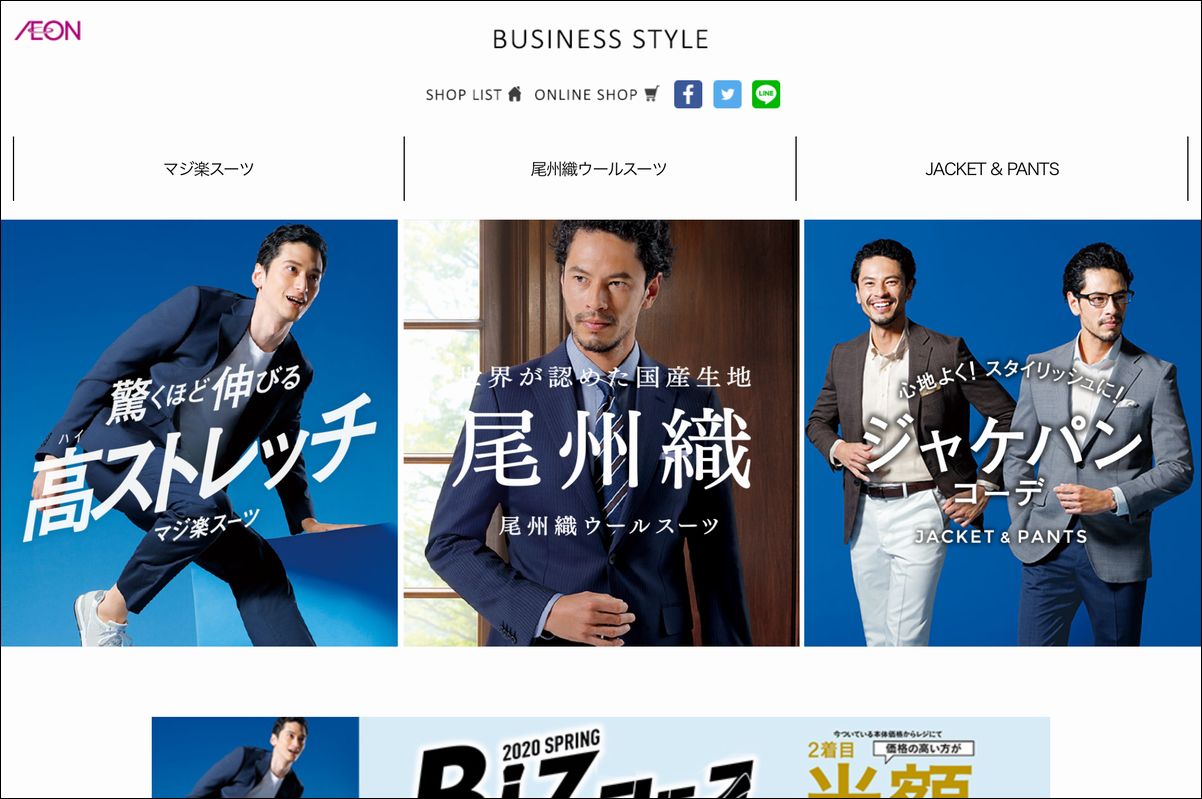The width and height of the screenshot is (1202, 799).
Task: Share via LINE icon
Action: tap(766, 95)
